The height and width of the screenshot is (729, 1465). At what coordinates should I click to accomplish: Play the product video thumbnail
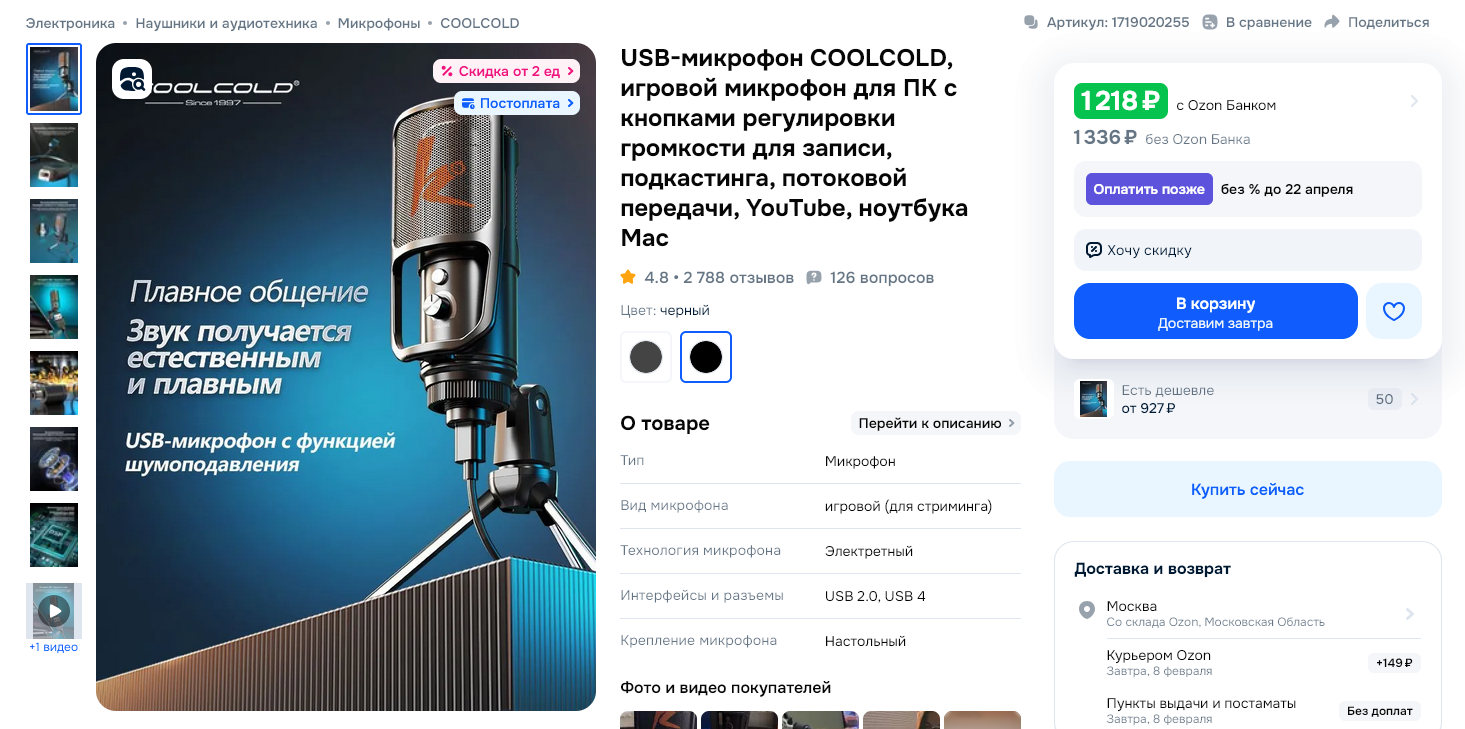[54, 610]
